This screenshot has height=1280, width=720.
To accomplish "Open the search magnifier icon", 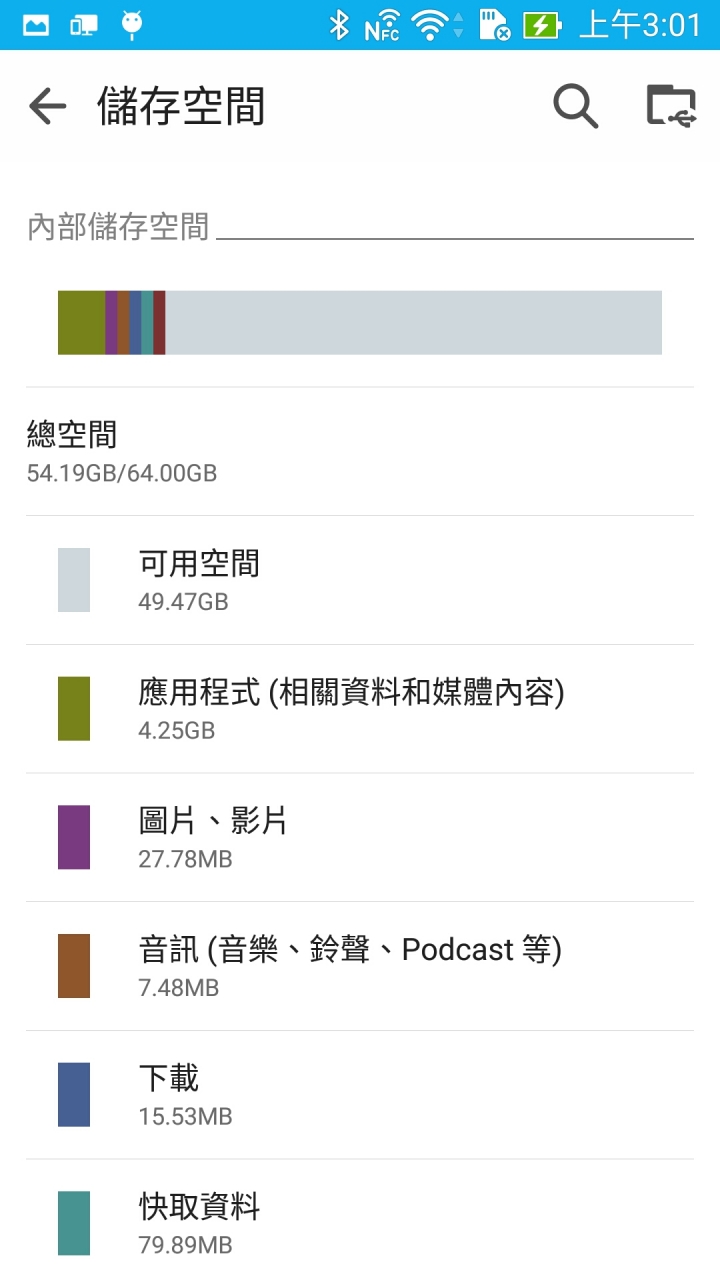I will (576, 106).
